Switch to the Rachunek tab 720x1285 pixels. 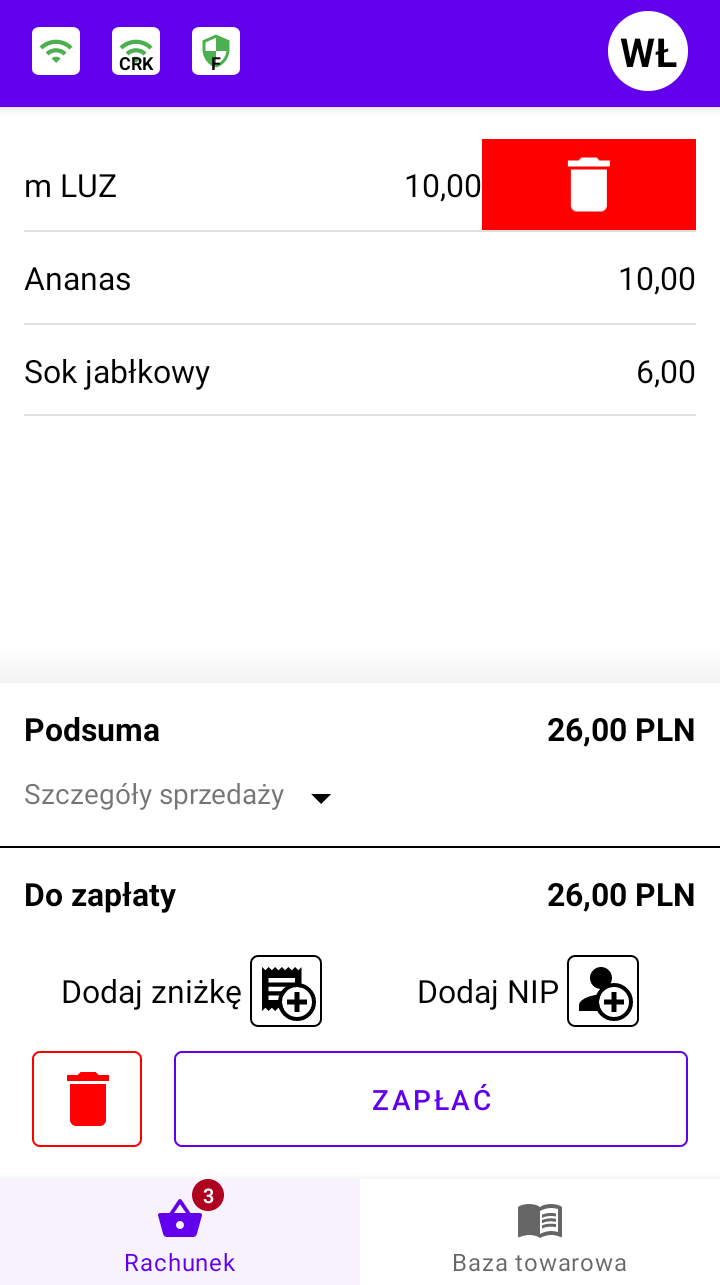(x=180, y=1231)
